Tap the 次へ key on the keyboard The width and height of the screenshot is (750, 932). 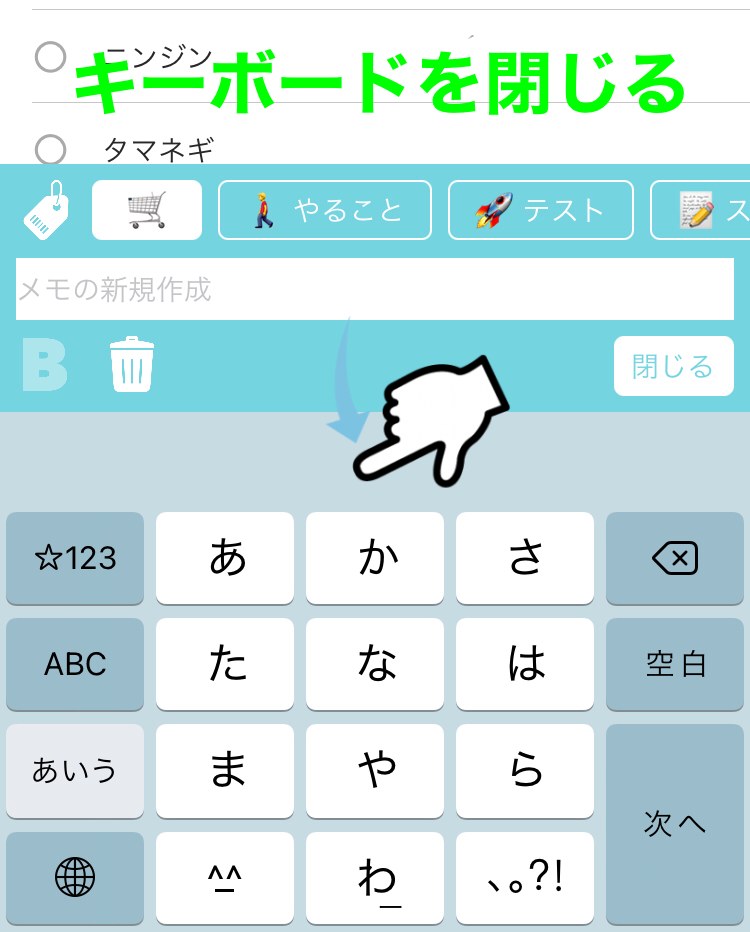[x=675, y=824]
